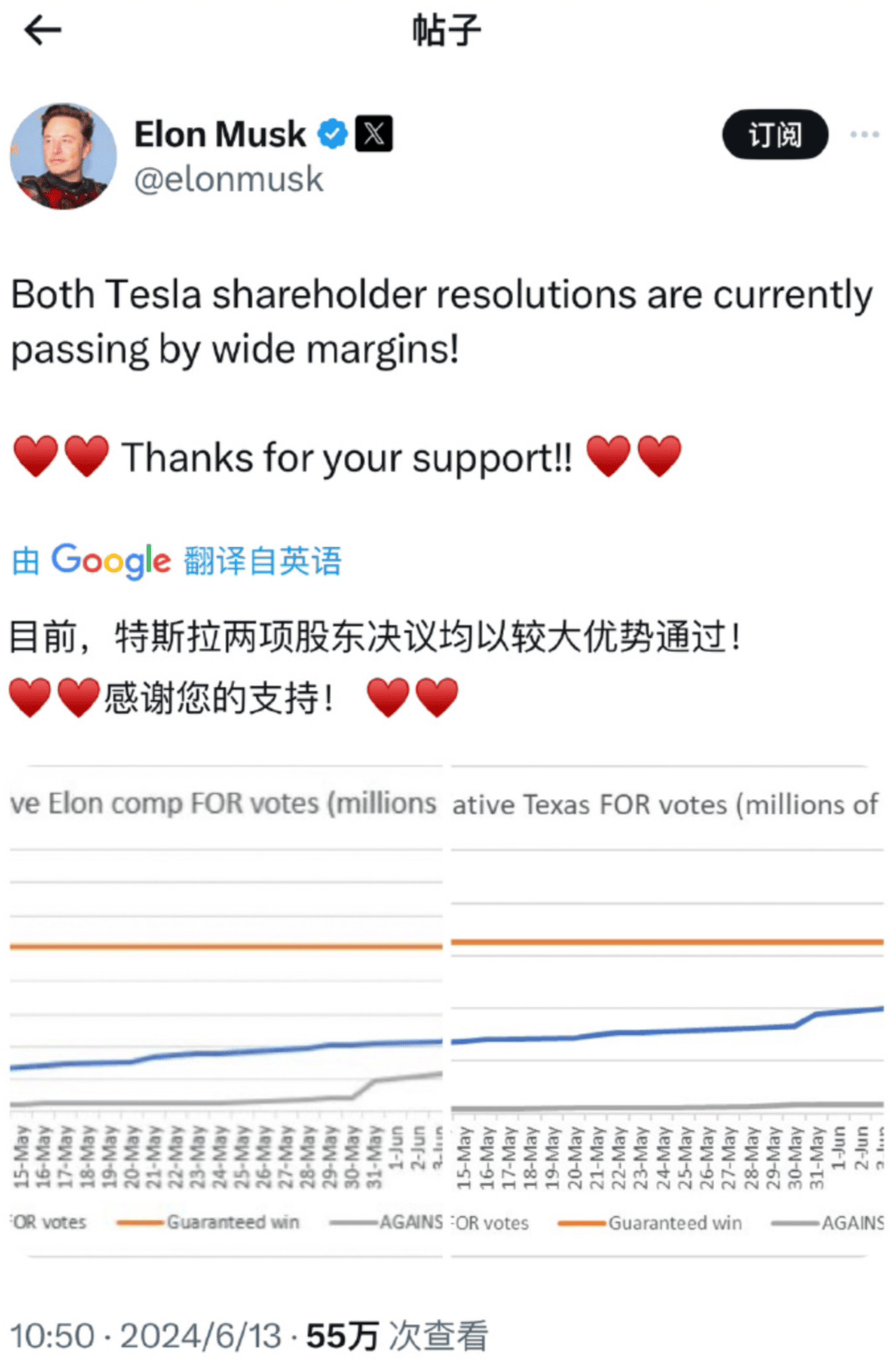The width and height of the screenshot is (896, 1367).
Task: Open the Texas votes chart image
Action: (x=667, y=1011)
